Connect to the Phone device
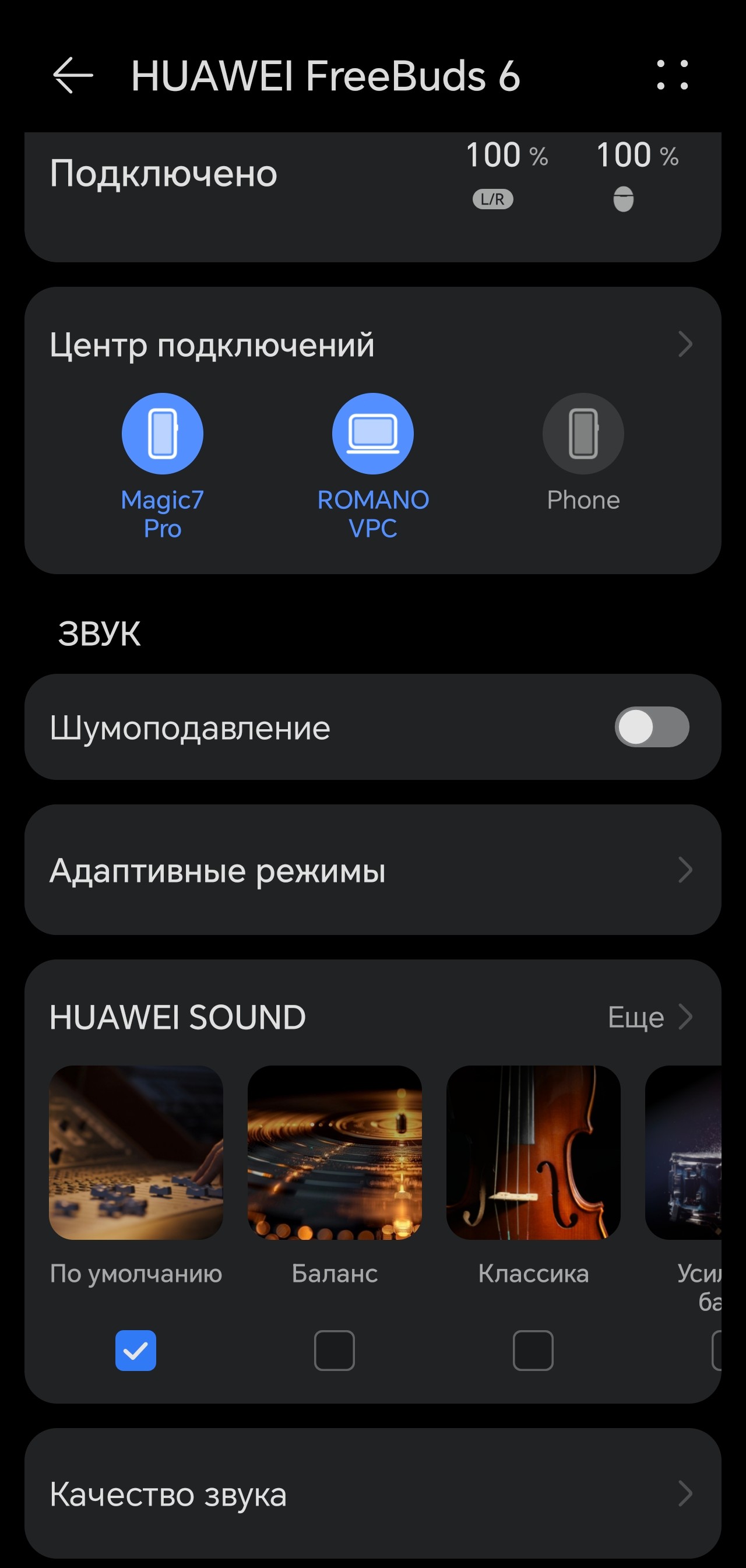The height and width of the screenshot is (1568, 746). (583, 434)
